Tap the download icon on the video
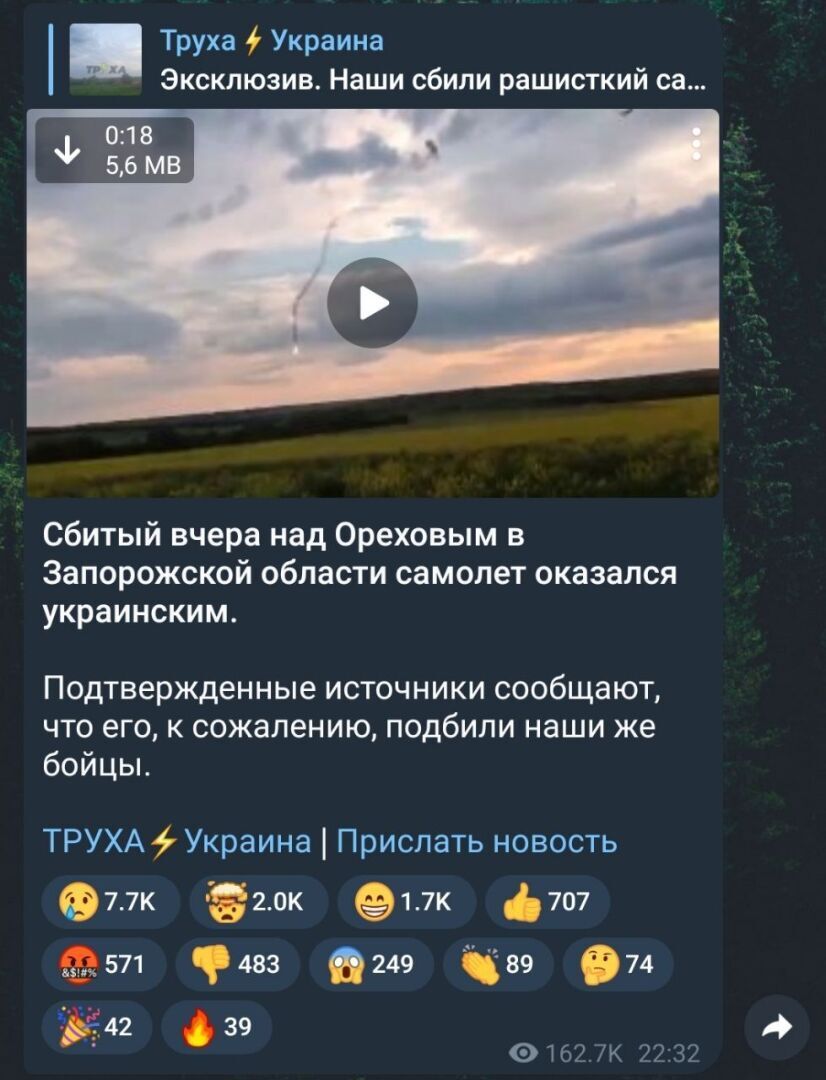 [67, 150]
